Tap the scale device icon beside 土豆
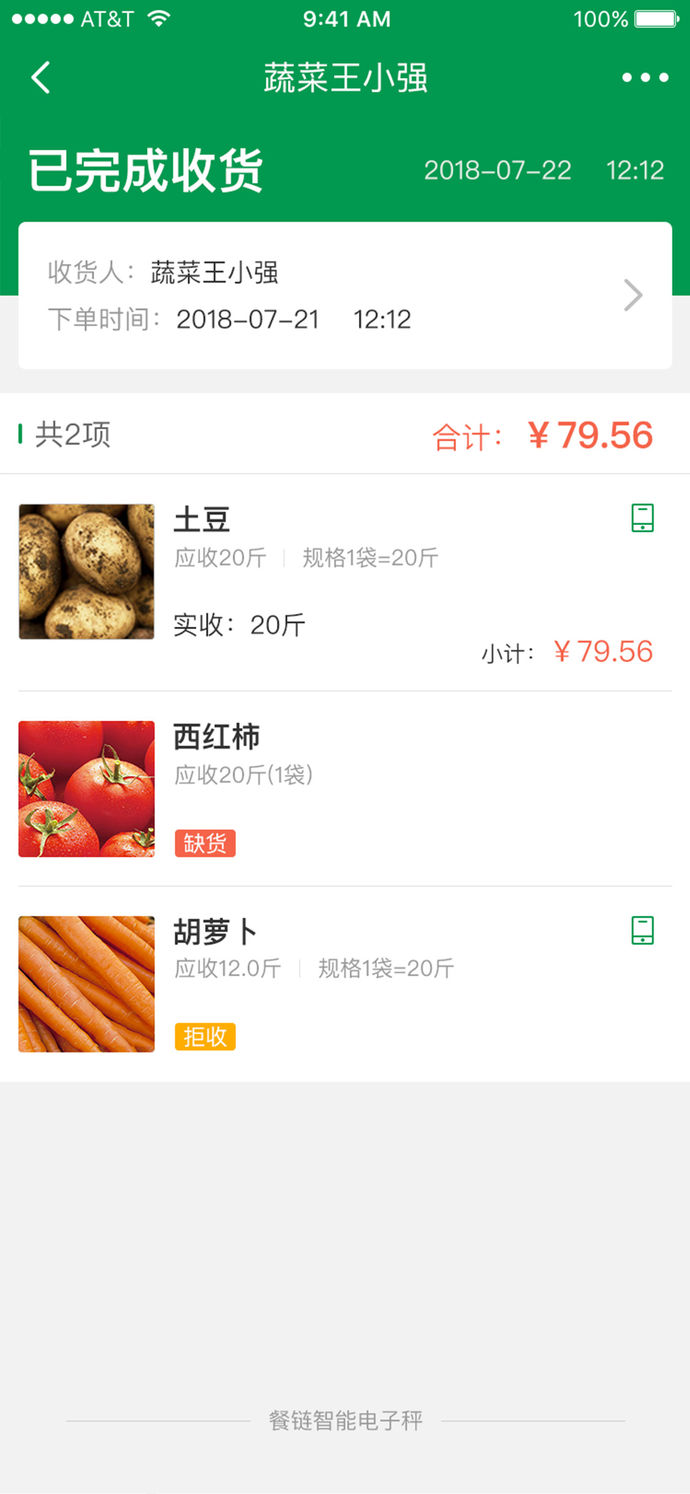This screenshot has width=690, height=1494. click(643, 518)
